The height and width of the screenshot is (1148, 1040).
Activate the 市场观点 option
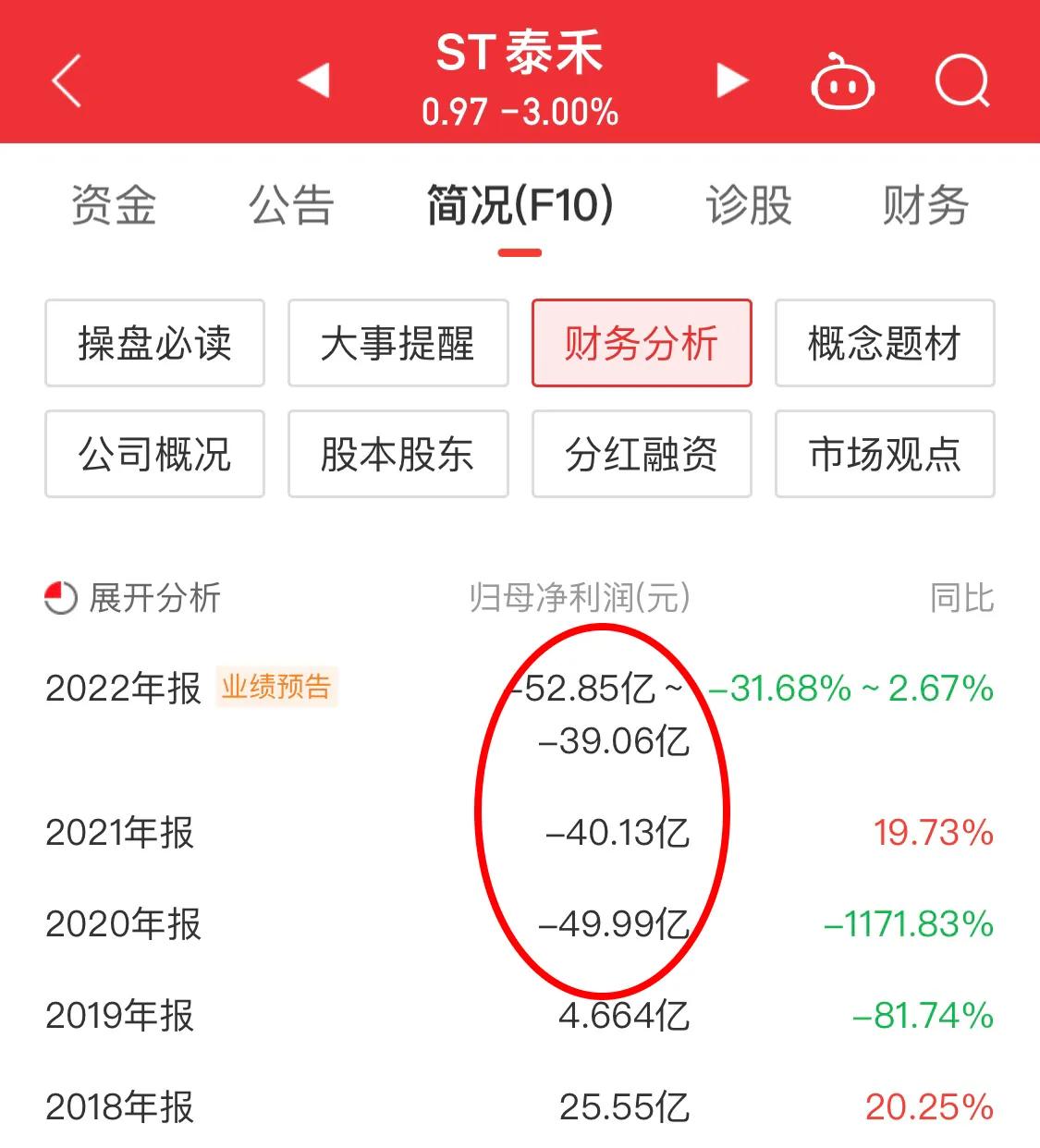tap(885, 454)
